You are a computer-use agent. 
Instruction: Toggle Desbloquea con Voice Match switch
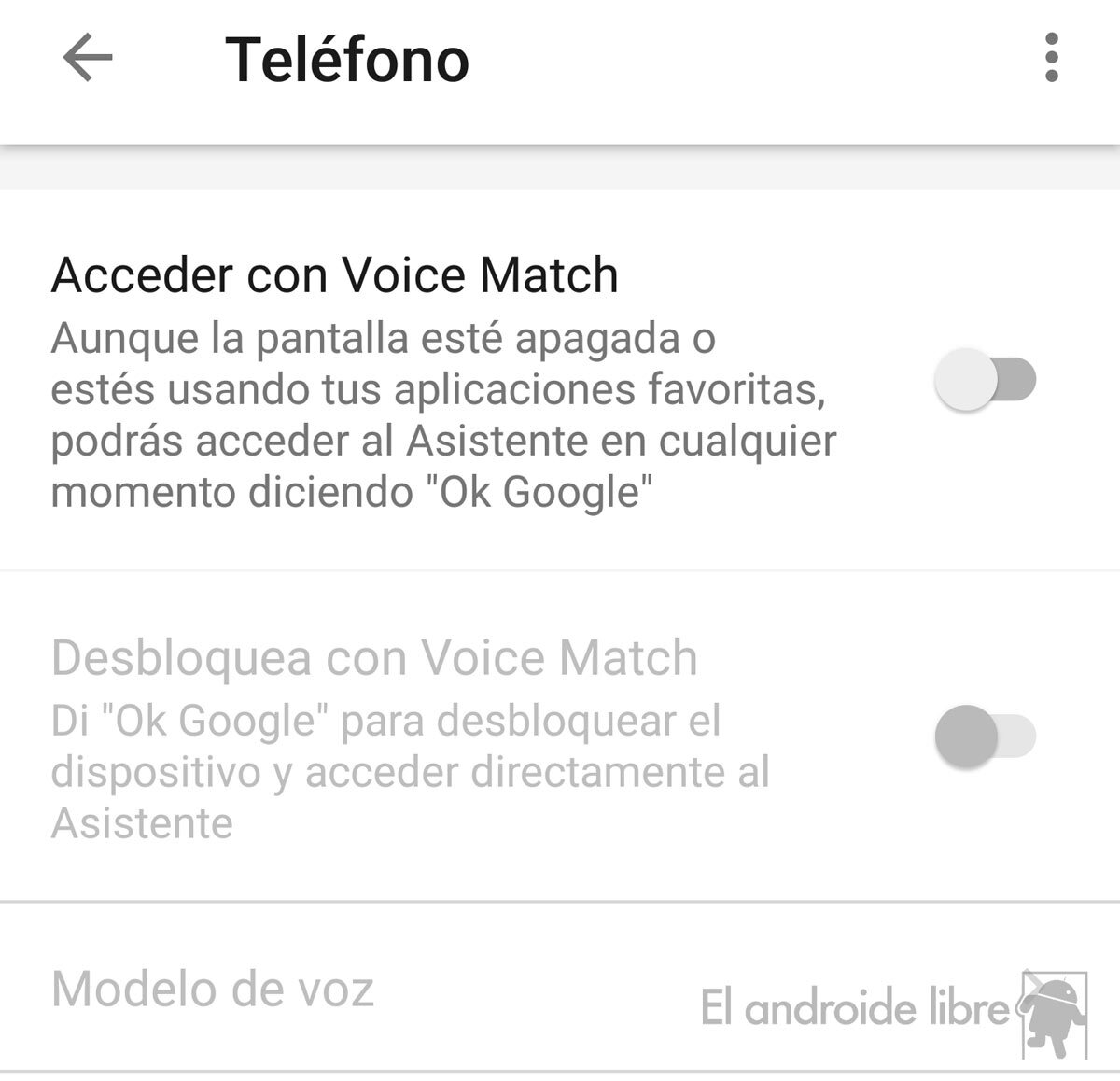click(985, 737)
